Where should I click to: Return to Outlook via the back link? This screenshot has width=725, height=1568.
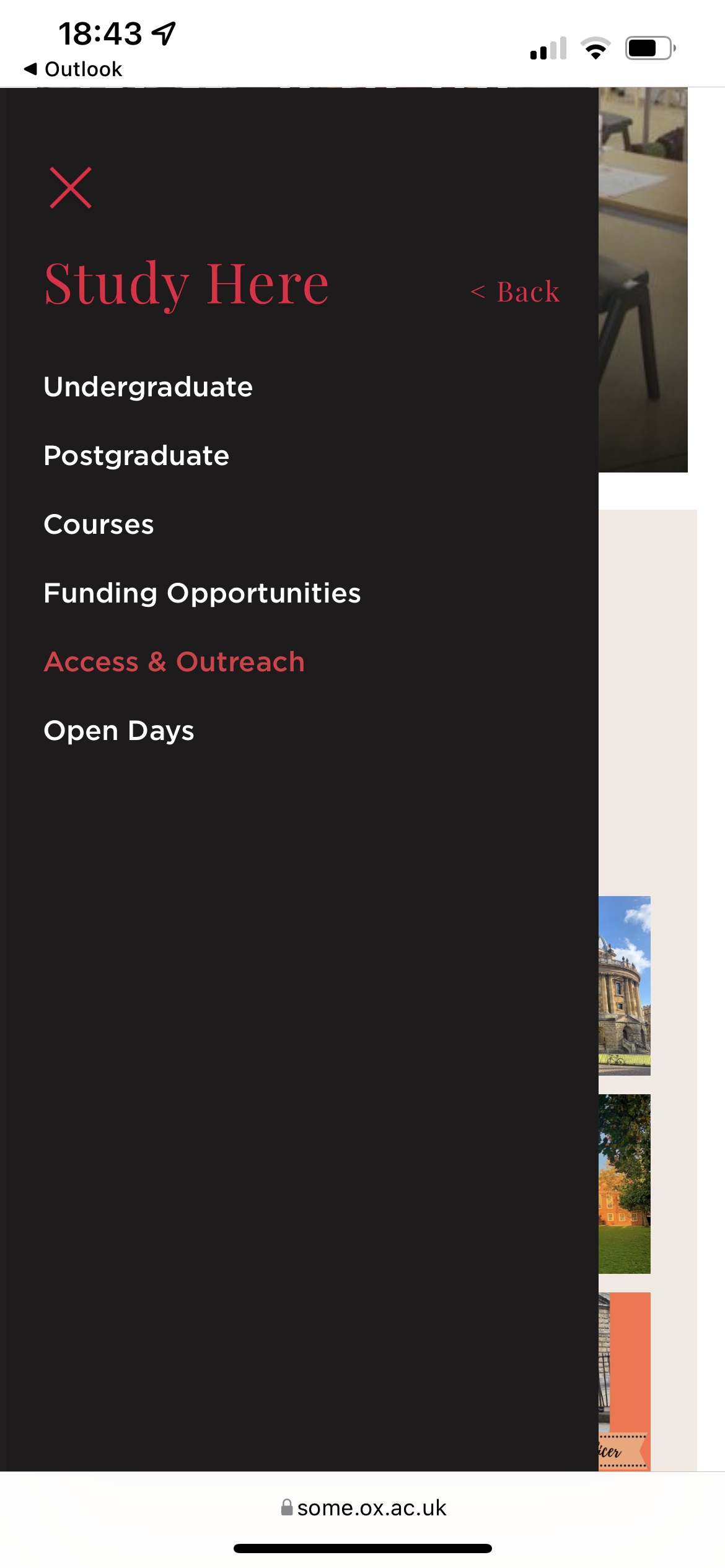click(73, 69)
